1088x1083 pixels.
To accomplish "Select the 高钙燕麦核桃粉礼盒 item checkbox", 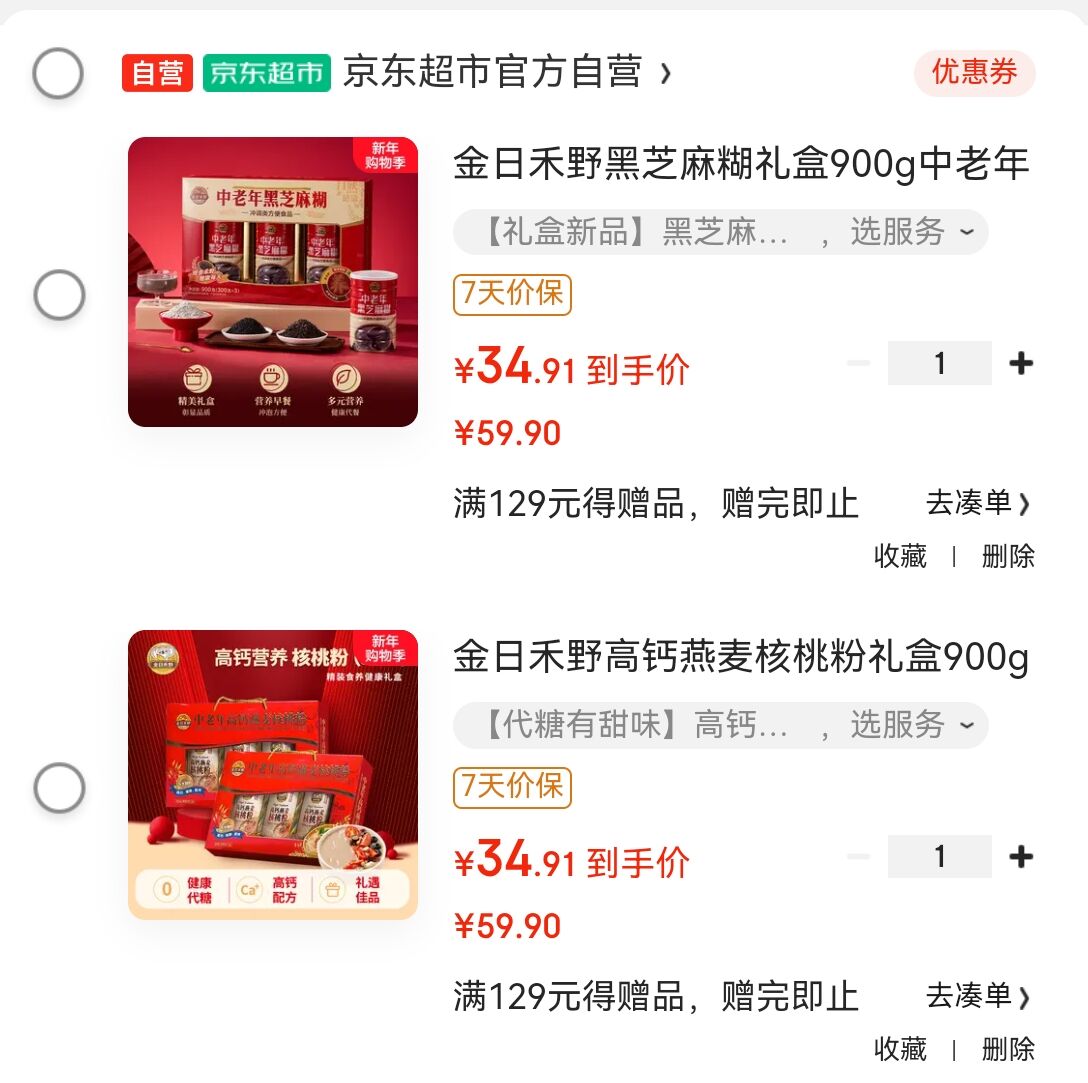I will (x=59, y=788).
